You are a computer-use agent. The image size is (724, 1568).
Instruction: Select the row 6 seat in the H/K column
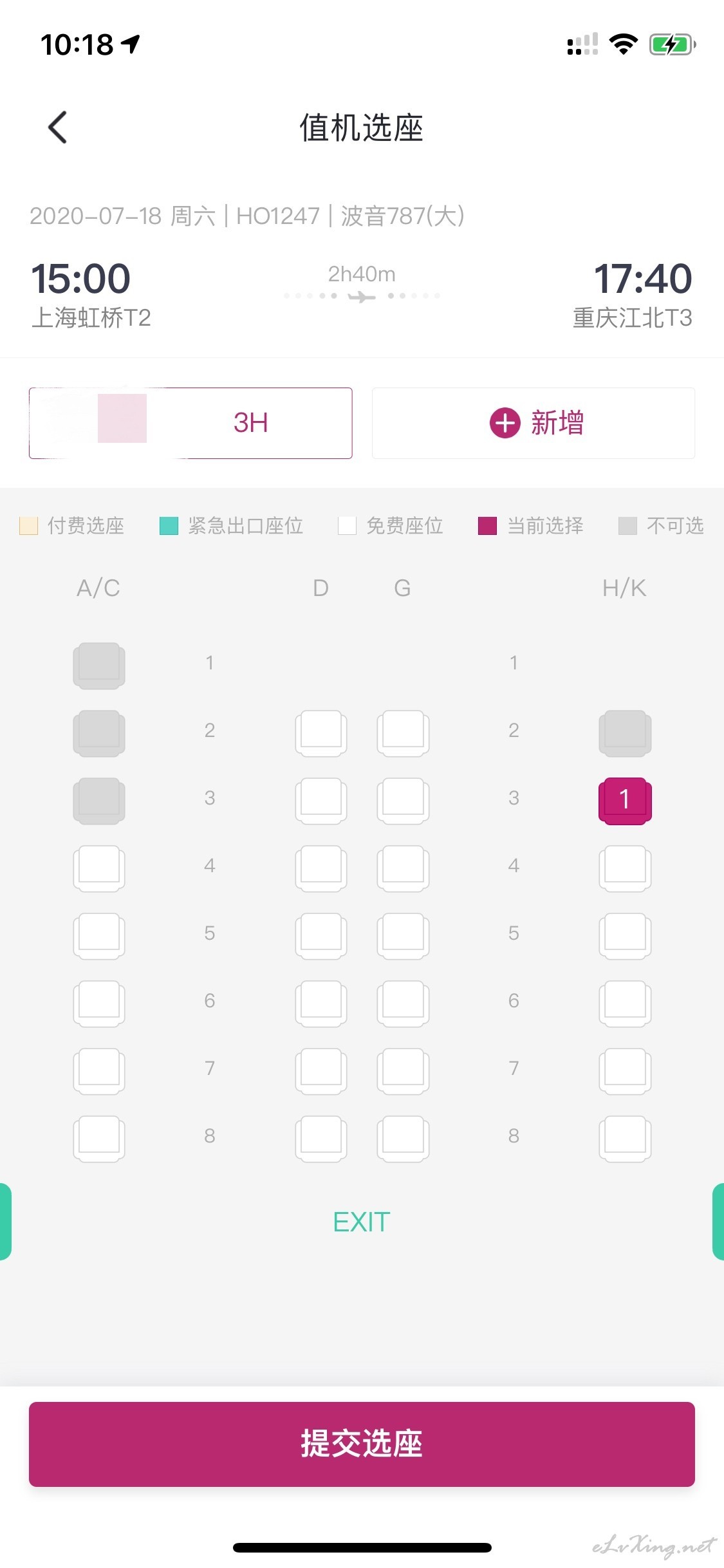point(625,1003)
